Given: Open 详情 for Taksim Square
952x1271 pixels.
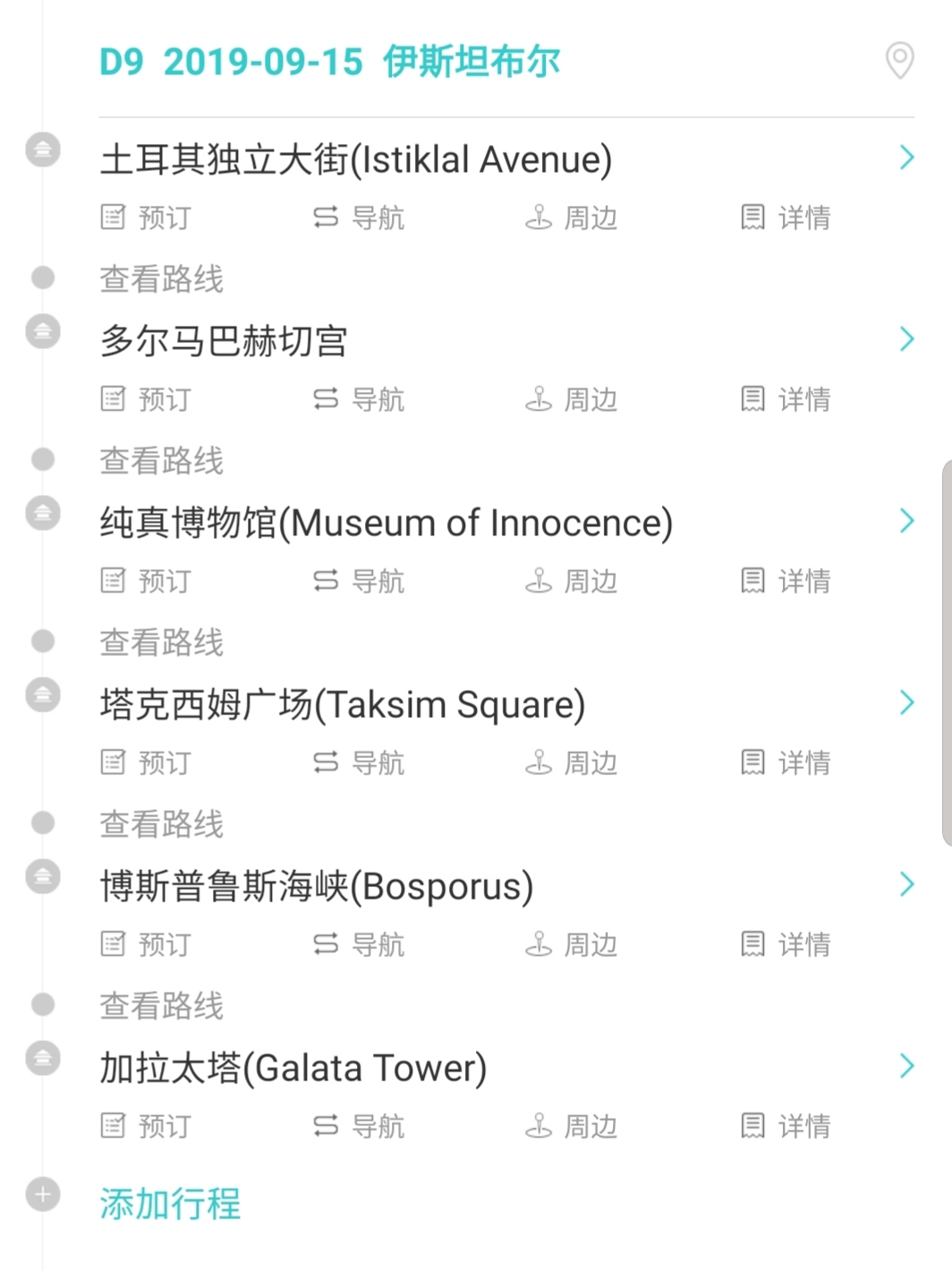Looking at the screenshot, I should point(786,763).
